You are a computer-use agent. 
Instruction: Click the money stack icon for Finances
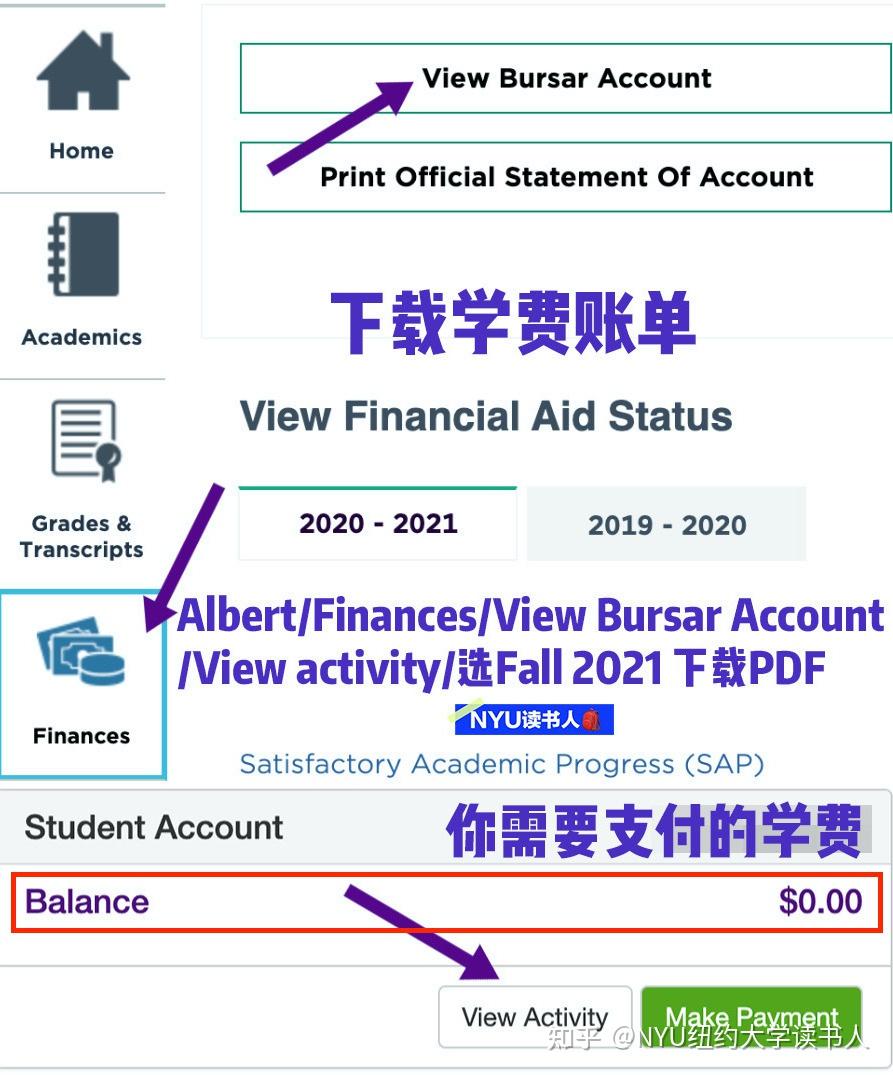[x=80, y=655]
